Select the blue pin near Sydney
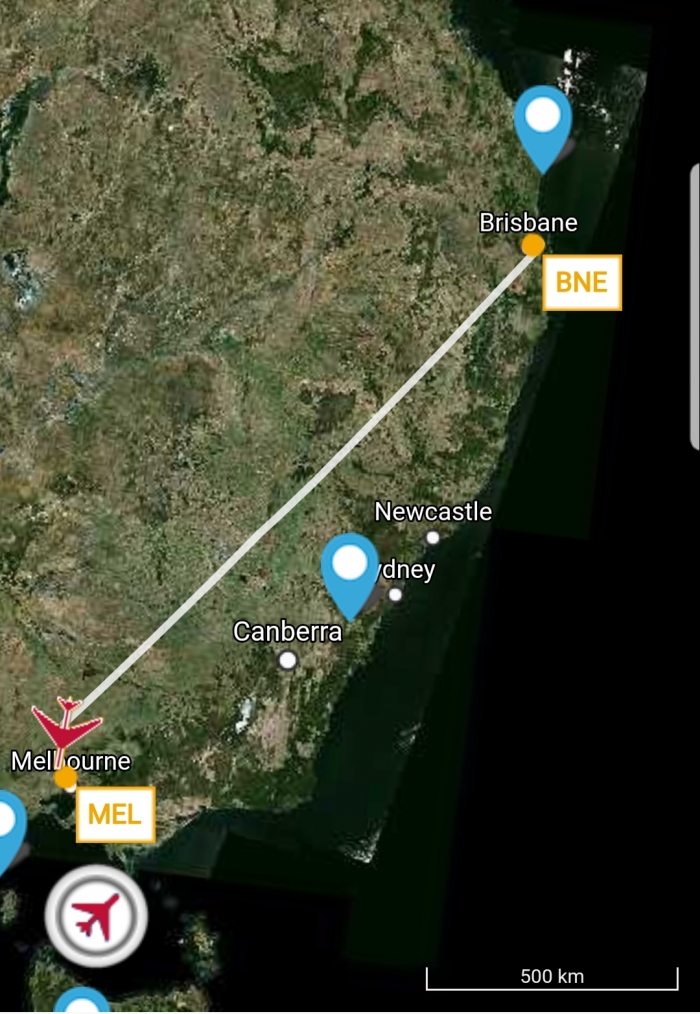The height and width of the screenshot is (1014, 700). [350, 570]
